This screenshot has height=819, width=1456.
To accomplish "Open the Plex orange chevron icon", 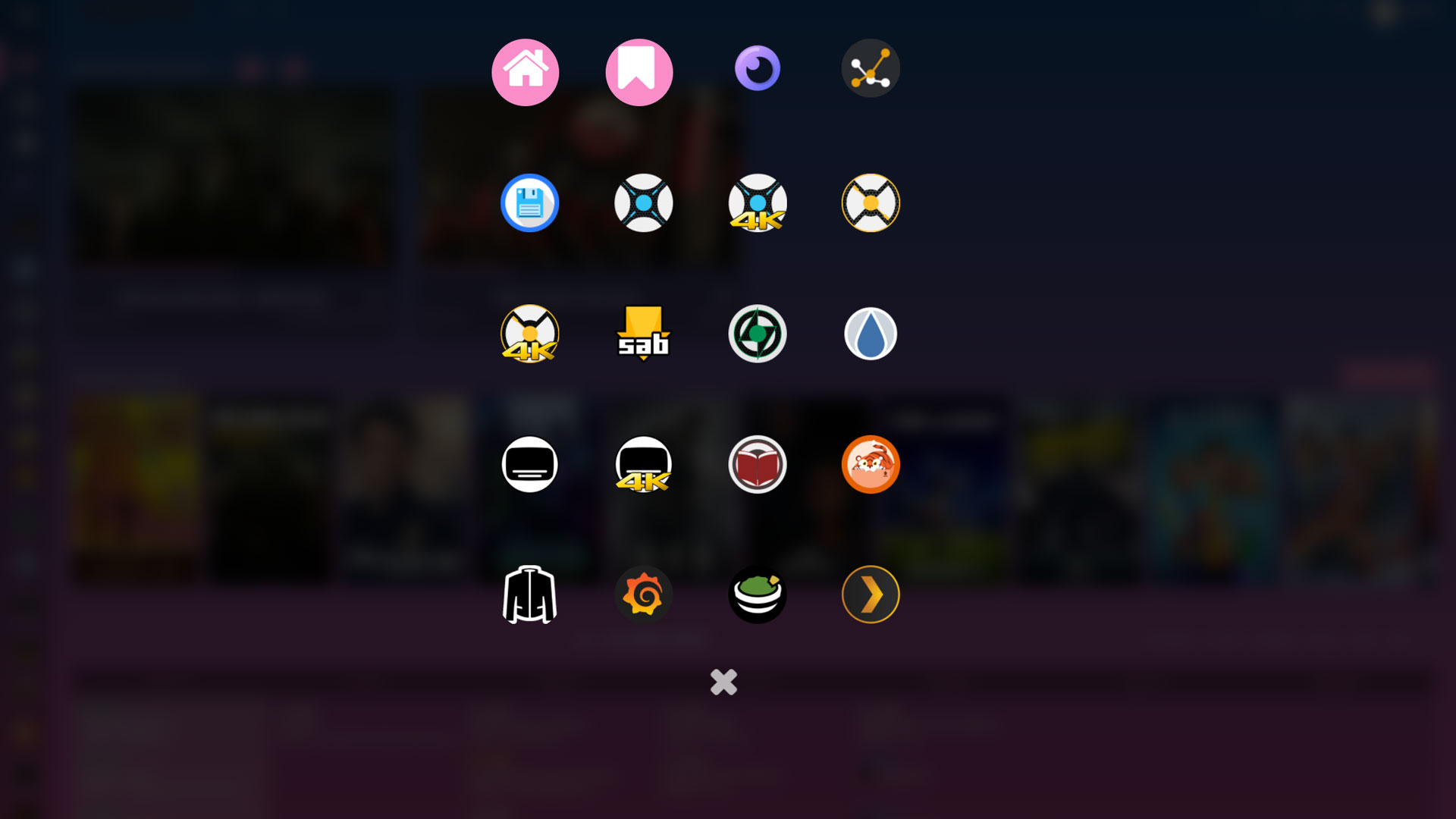I will tap(871, 595).
